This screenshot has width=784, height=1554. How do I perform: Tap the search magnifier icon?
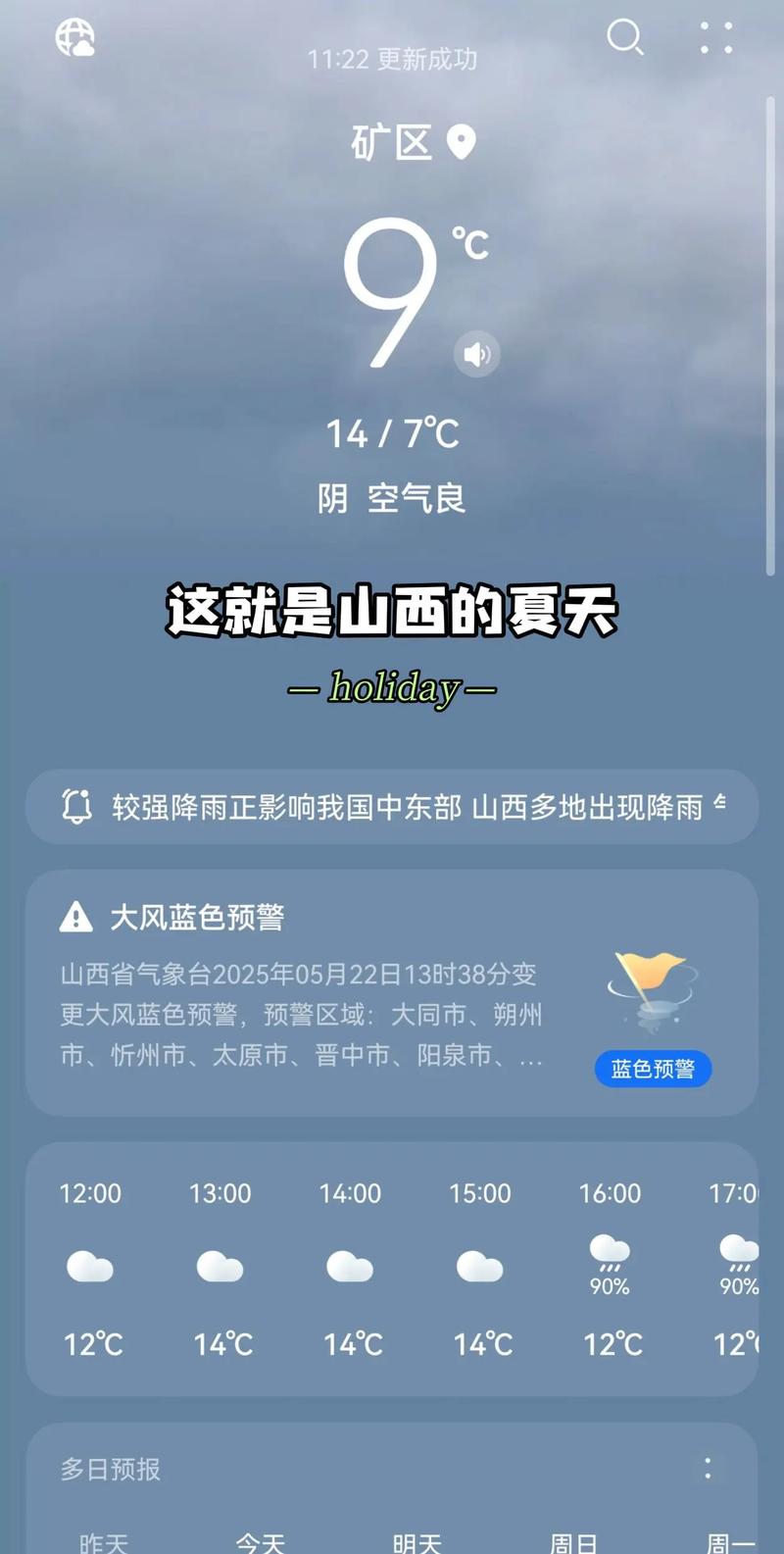[624, 39]
